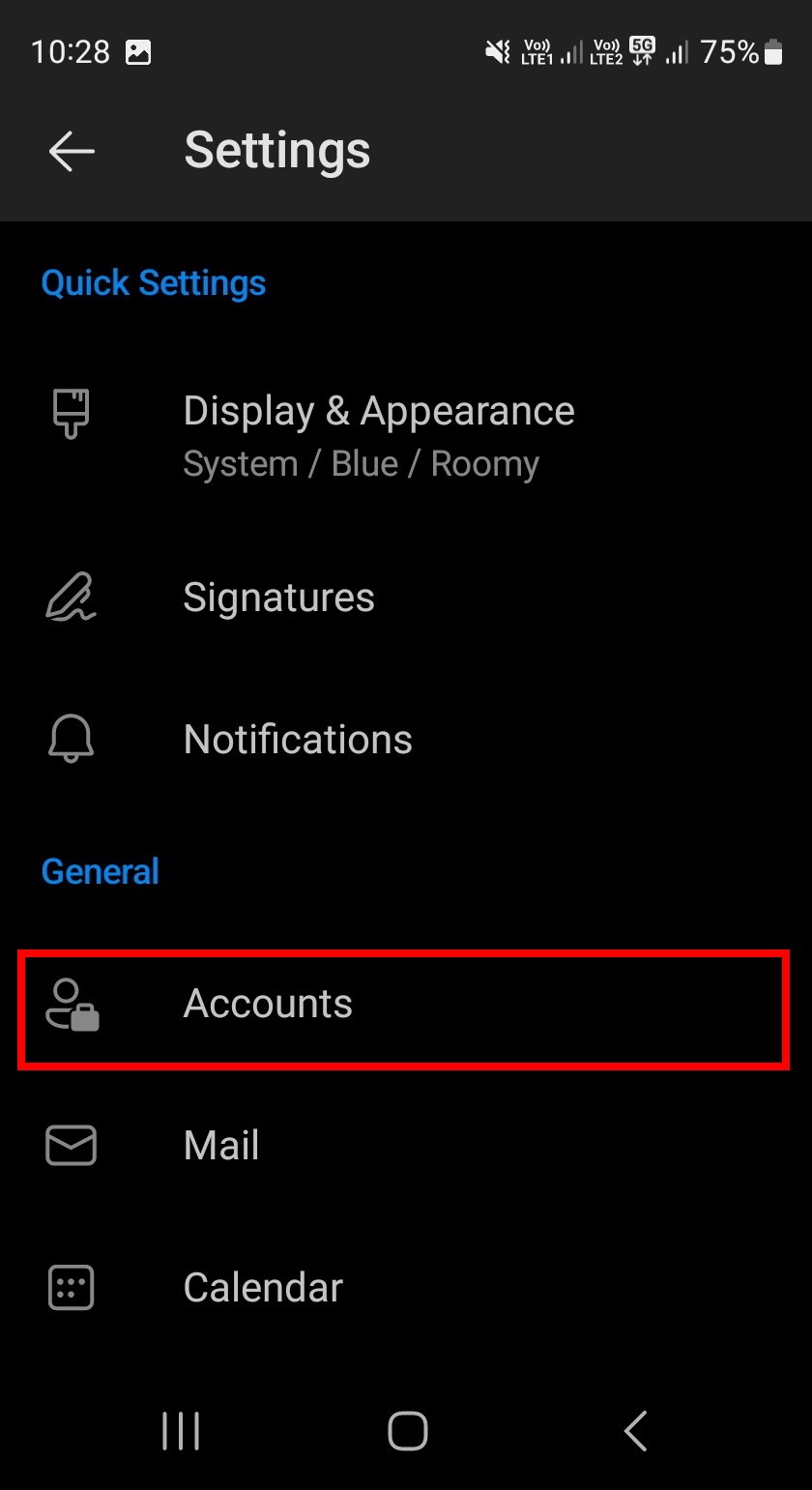Open Display & Appearance settings
The height and width of the screenshot is (1490, 812).
378,435
